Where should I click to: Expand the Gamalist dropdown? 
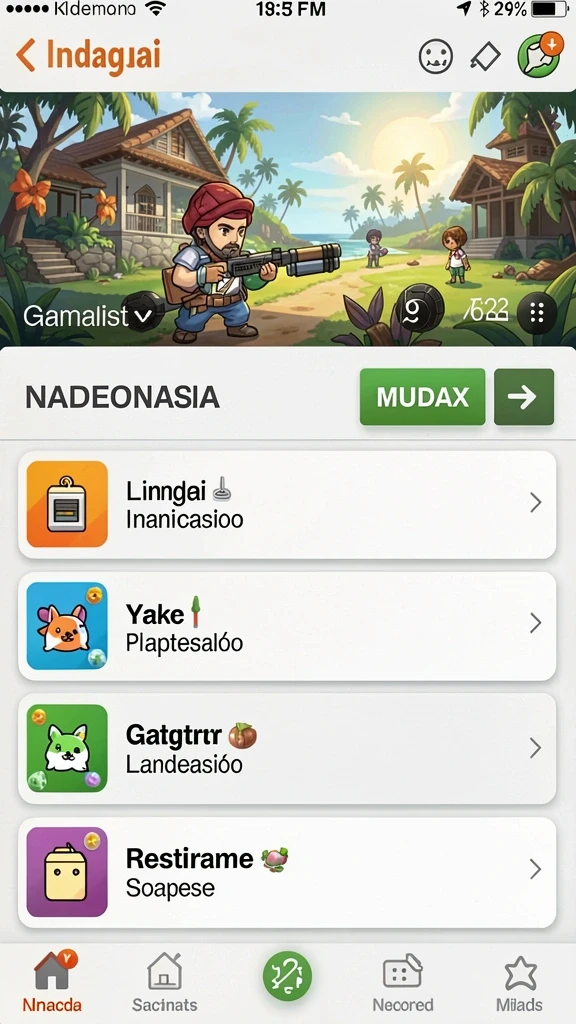(x=88, y=317)
